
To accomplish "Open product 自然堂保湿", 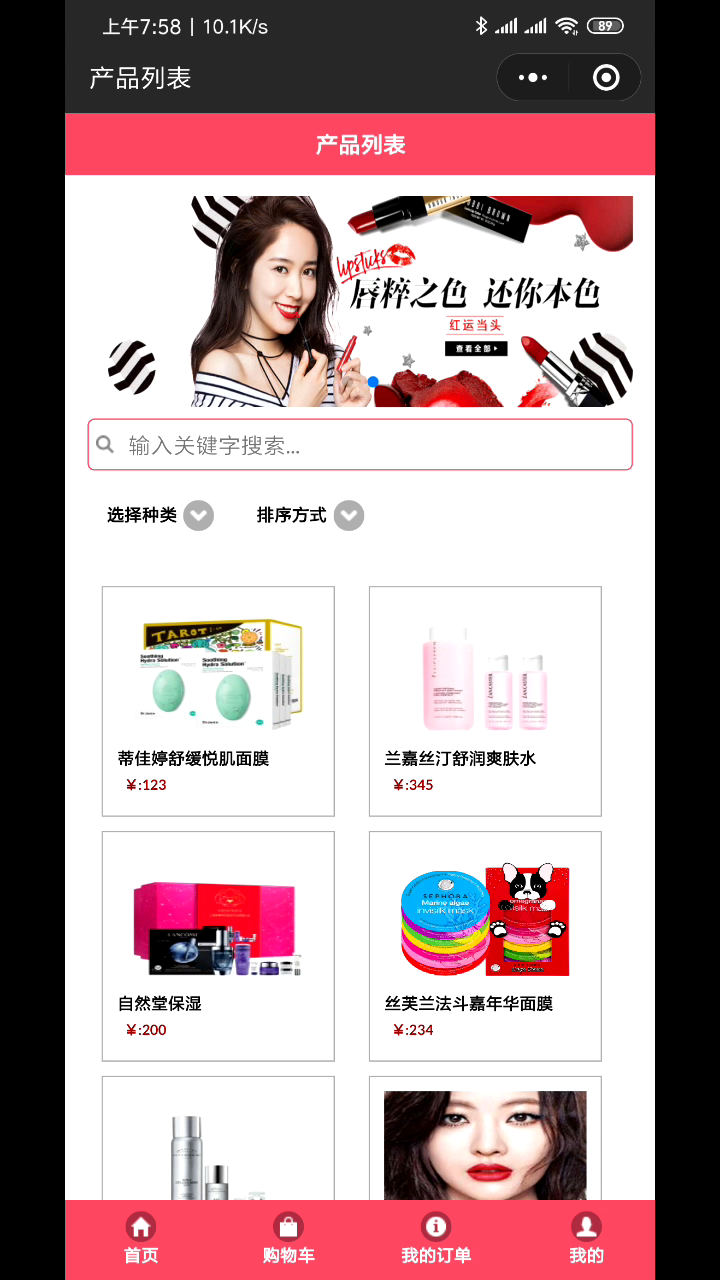I will 218,946.
